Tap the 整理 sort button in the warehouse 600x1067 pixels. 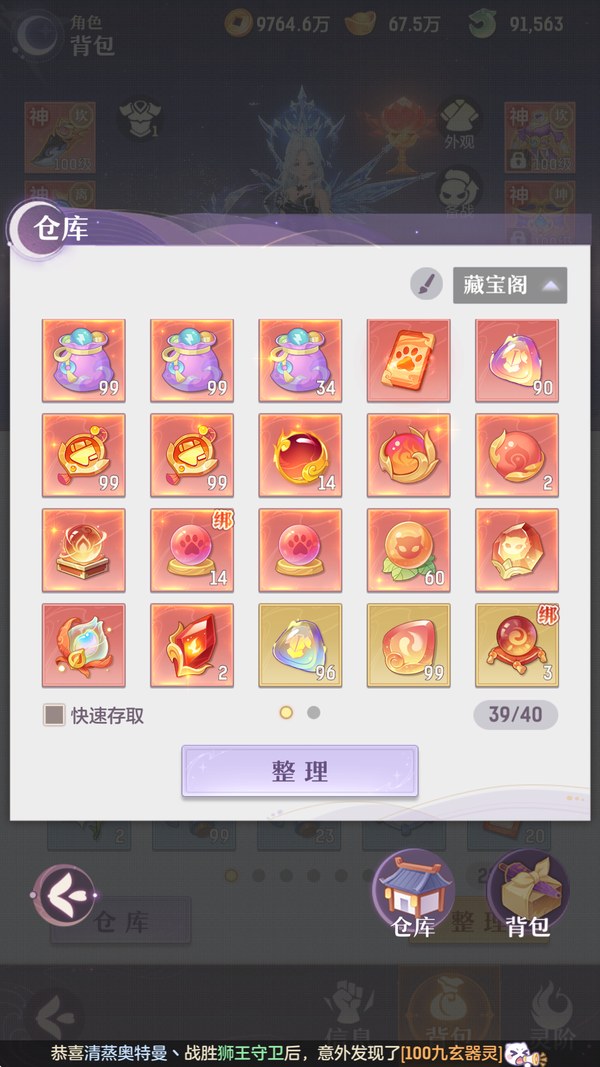[x=299, y=771]
